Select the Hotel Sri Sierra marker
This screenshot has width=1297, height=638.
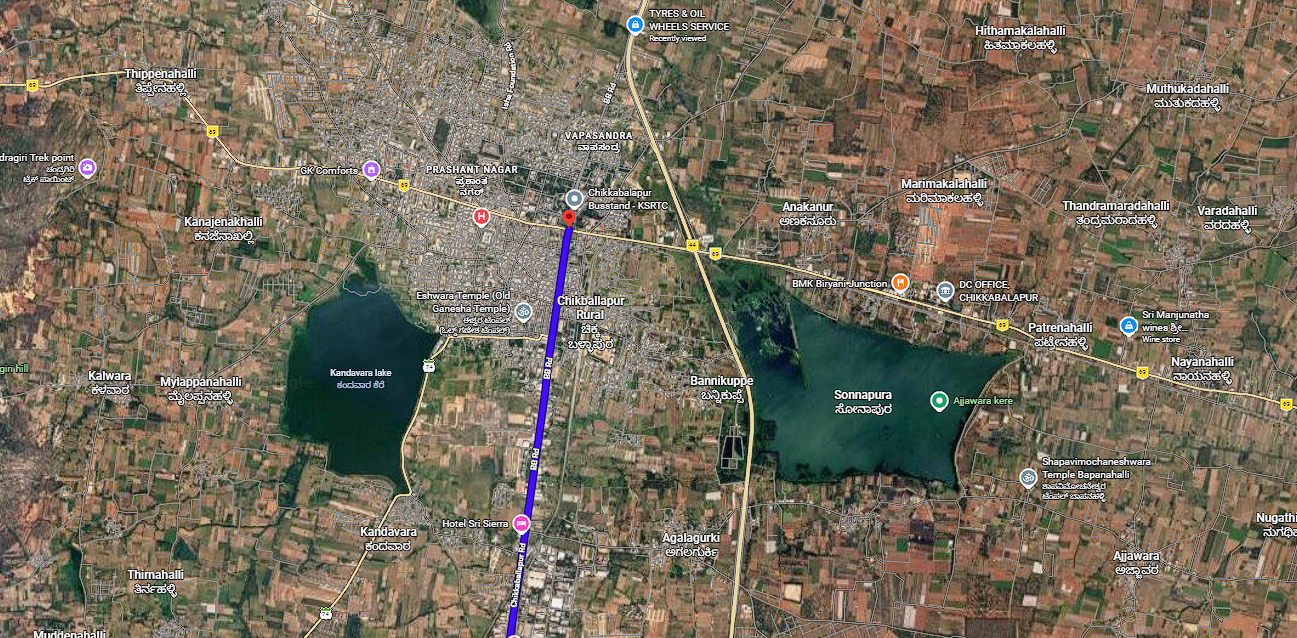521,523
